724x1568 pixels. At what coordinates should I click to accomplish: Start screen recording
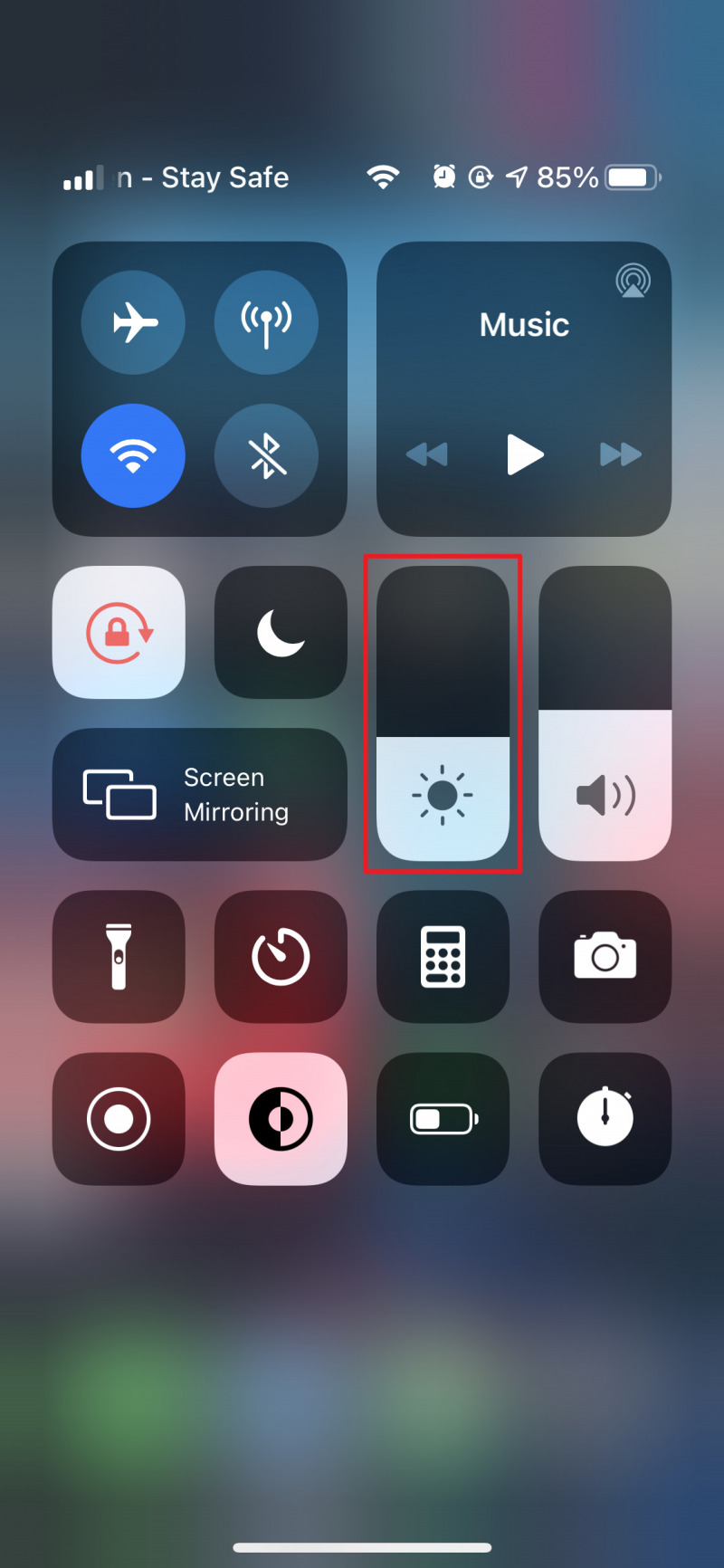[119, 1119]
